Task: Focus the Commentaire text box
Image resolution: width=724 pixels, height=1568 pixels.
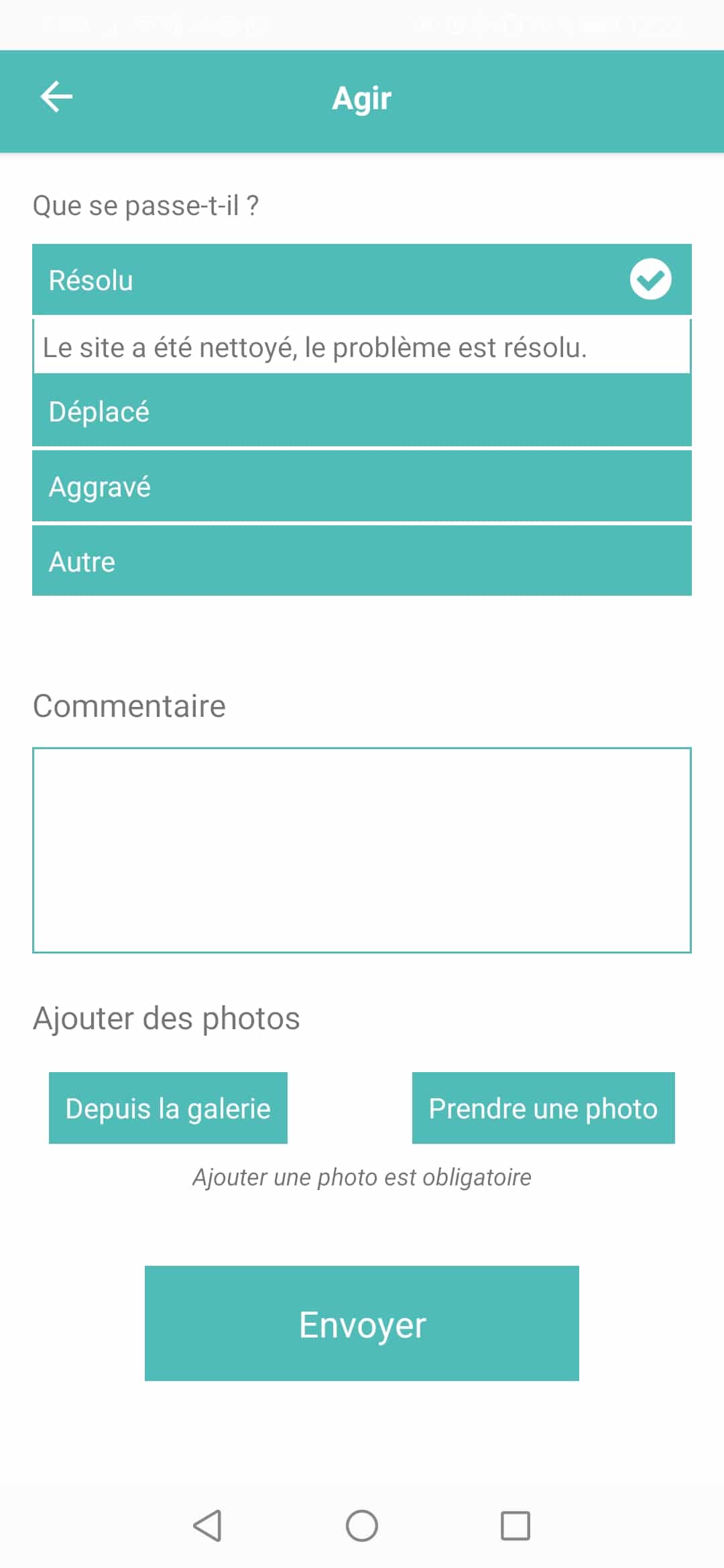Action: tap(361, 850)
